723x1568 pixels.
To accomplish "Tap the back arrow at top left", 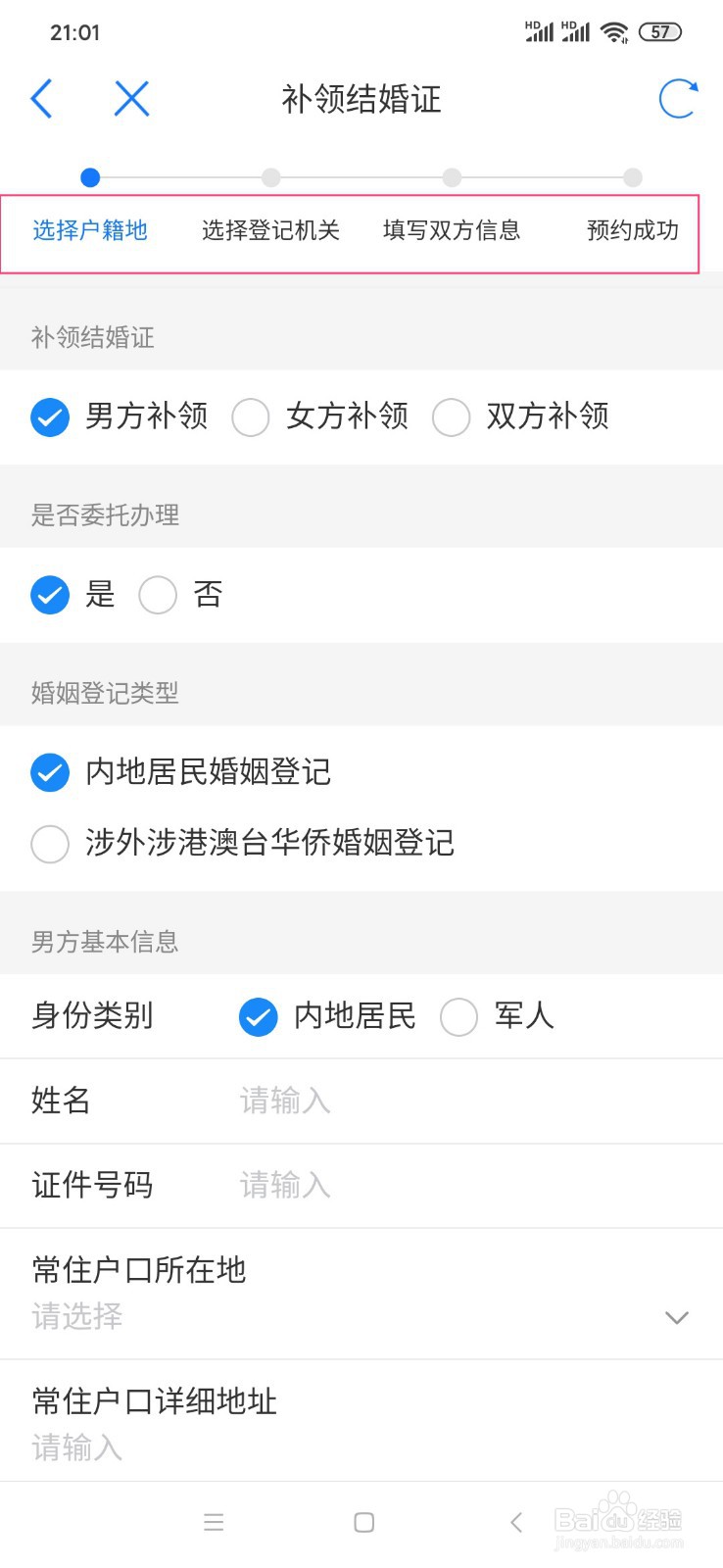I will [41, 99].
